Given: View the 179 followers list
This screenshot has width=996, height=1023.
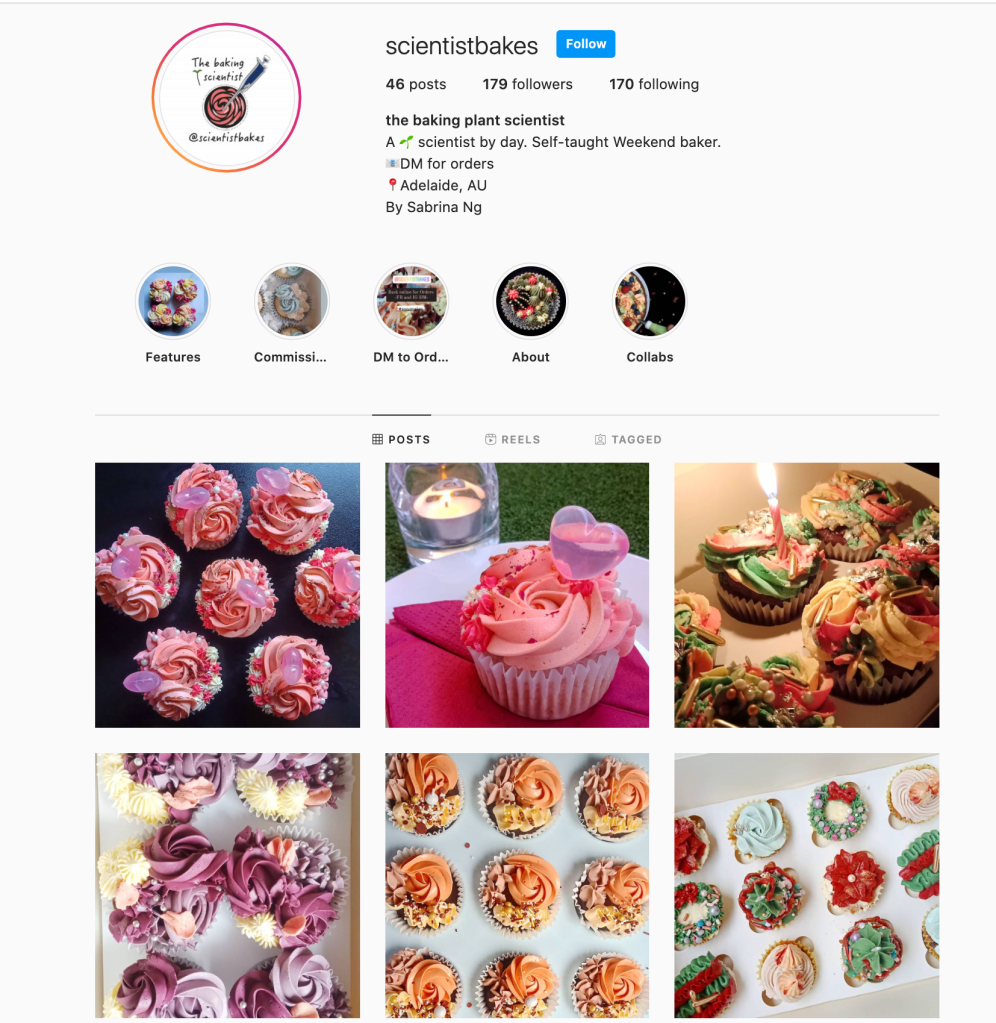Looking at the screenshot, I should pyautogui.click(x=527, y=84).
